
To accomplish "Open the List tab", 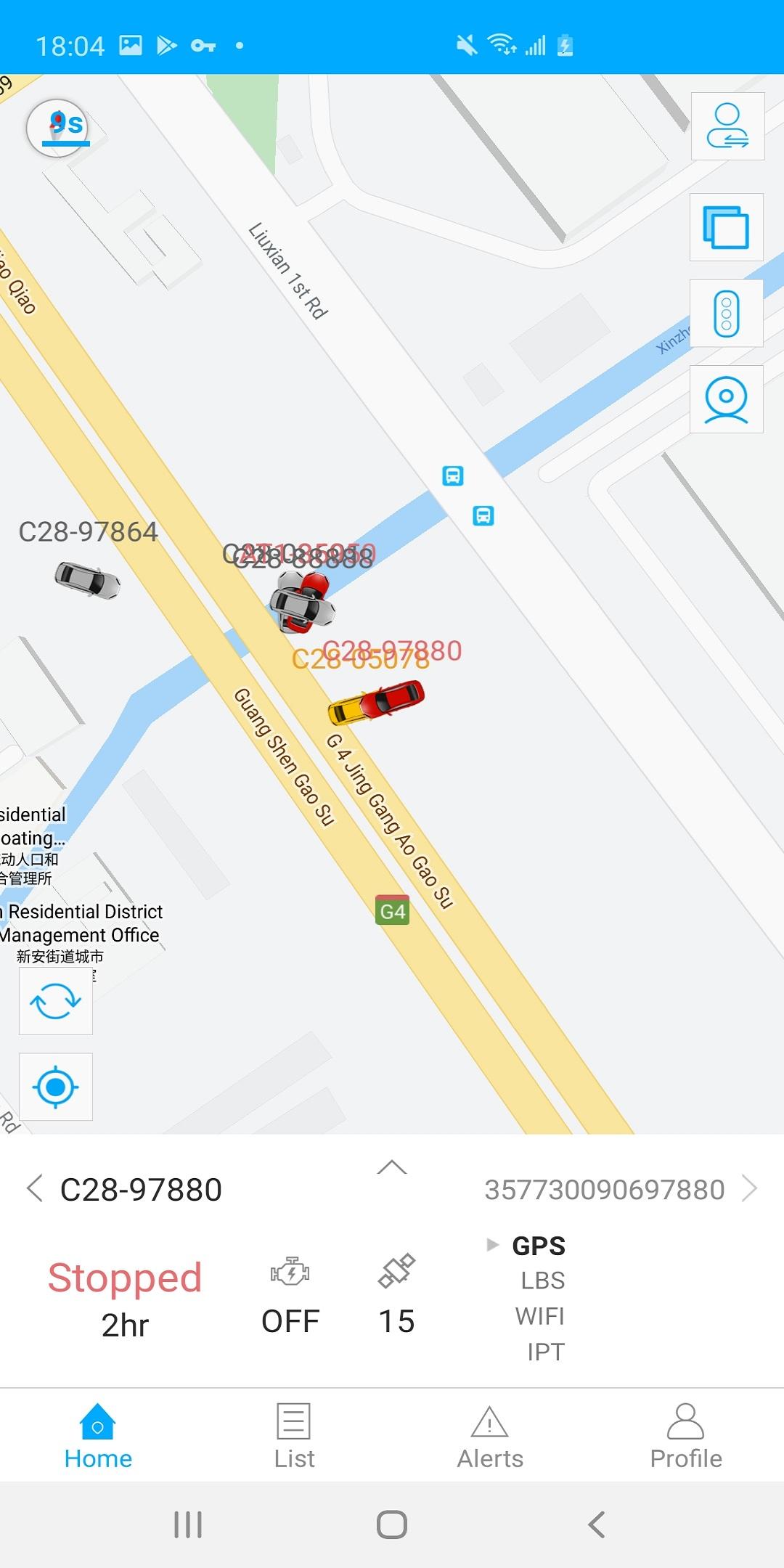I will 294,1434.
